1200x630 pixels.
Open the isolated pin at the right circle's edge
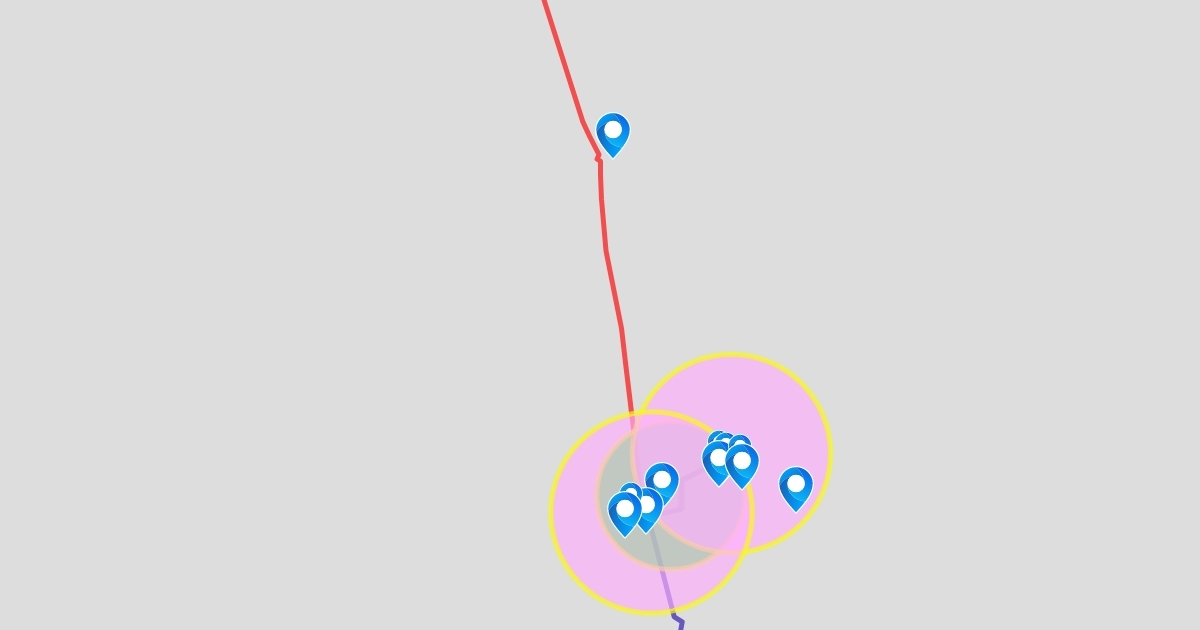coord(796,487)
